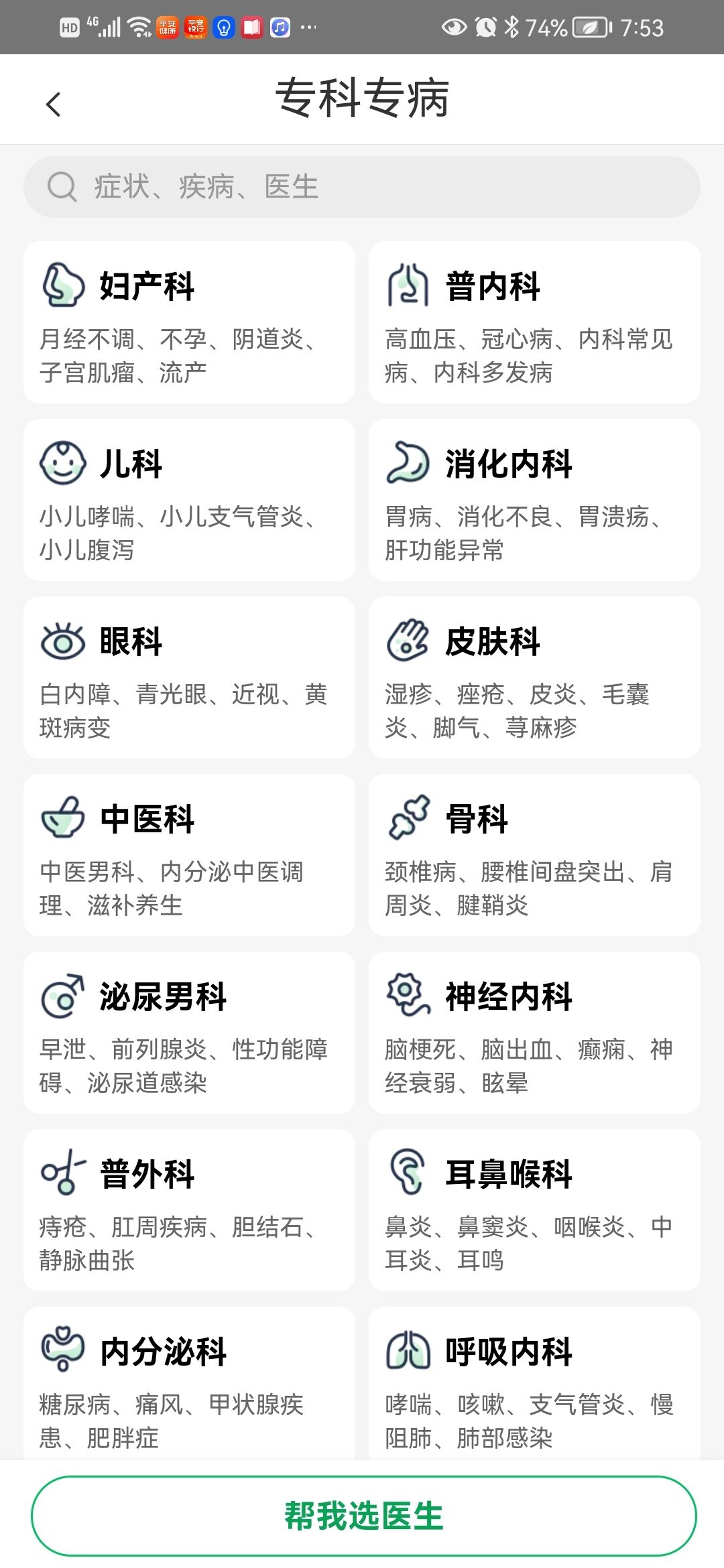Select the 儿科 card
This screenshot has height=1568, width=724.
189,500
